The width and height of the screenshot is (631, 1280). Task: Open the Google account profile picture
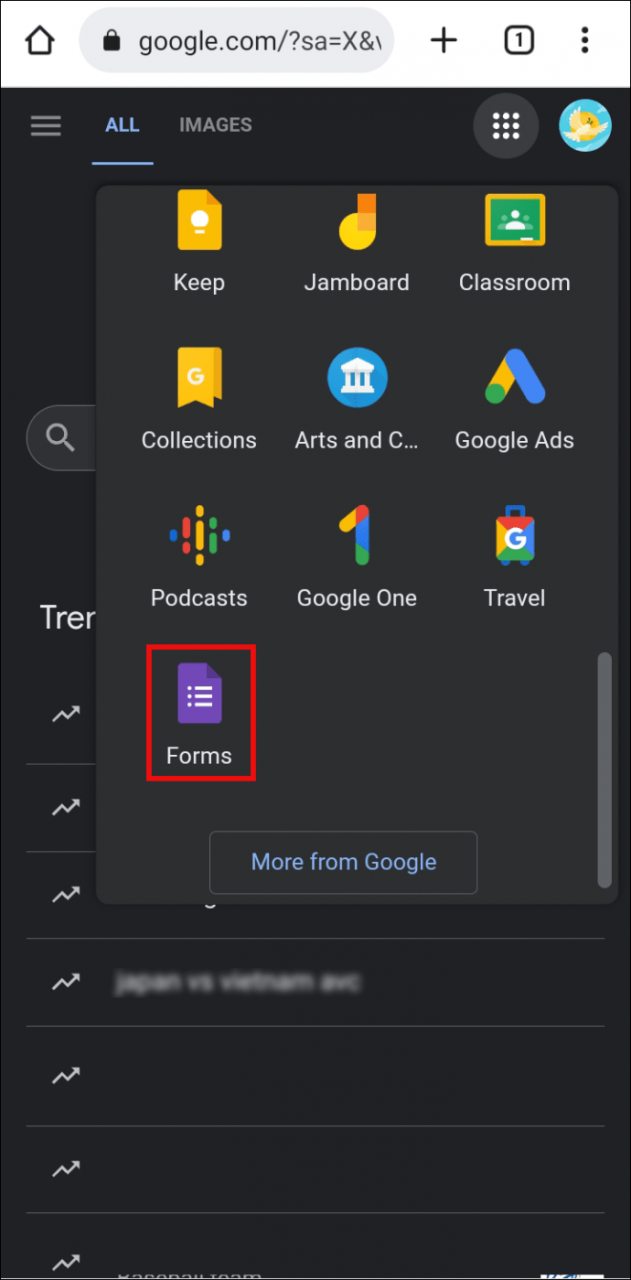tap(585, 126)
